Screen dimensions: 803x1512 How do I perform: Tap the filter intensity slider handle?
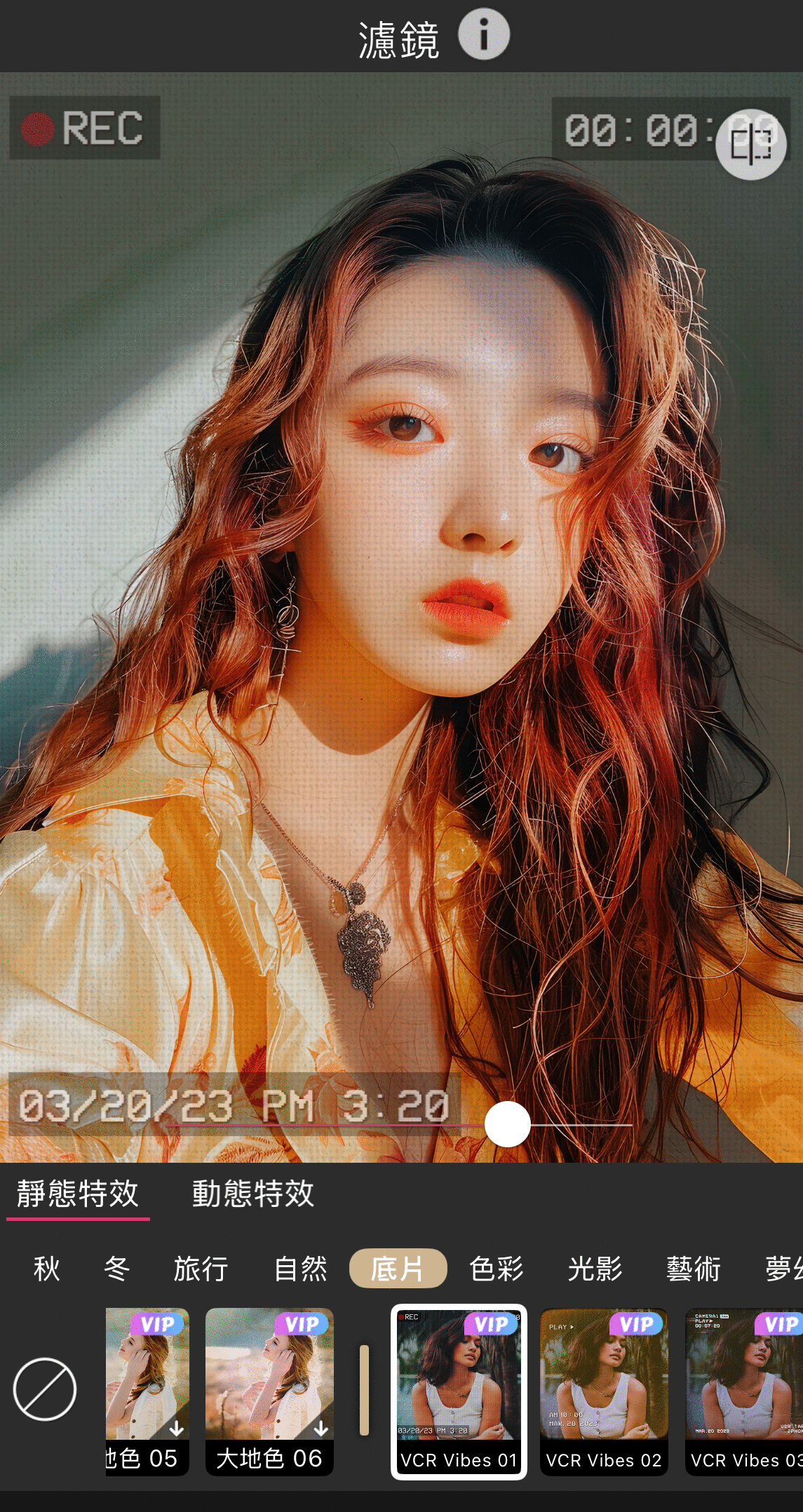point(507,1123)
